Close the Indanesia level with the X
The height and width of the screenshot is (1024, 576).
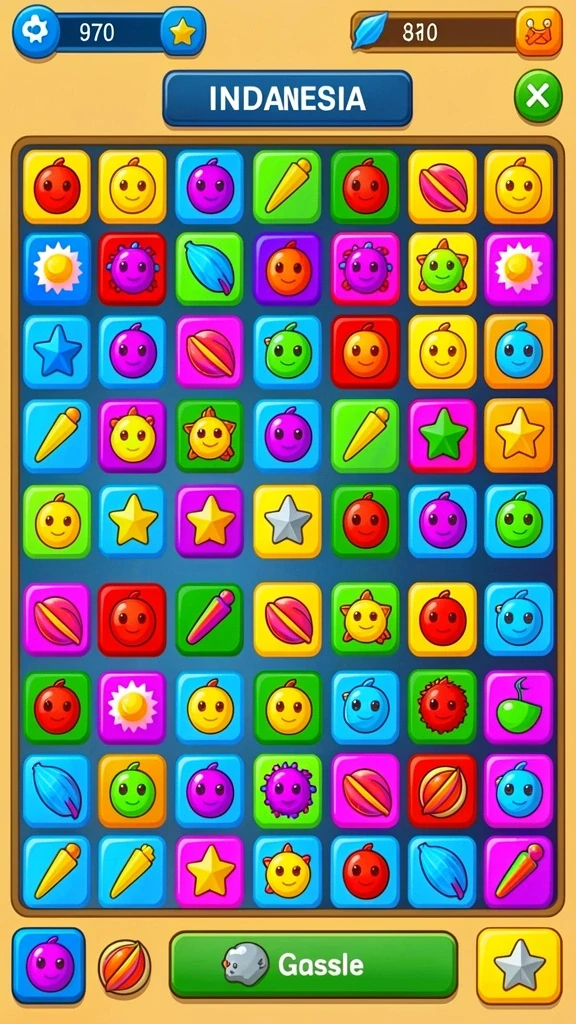(x=538, y=97)
